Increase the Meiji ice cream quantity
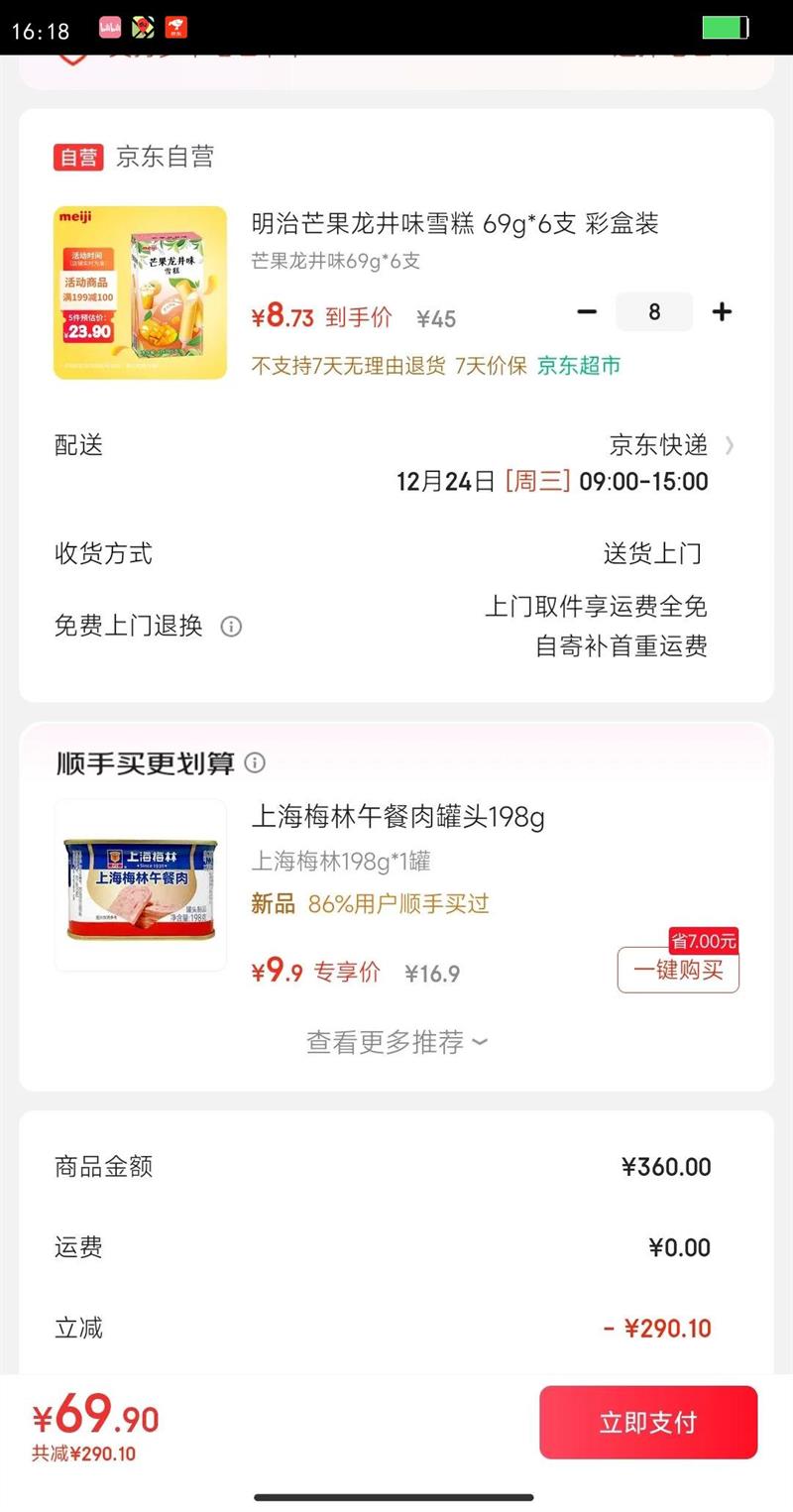This screenshot has width=793, height=1512. (x=722, y=312)
